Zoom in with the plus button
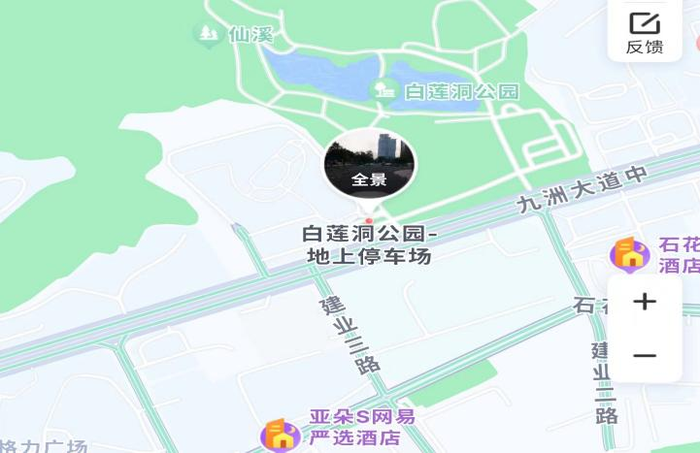Viewport: 700px width, 453px height. (x=645, y=301)
